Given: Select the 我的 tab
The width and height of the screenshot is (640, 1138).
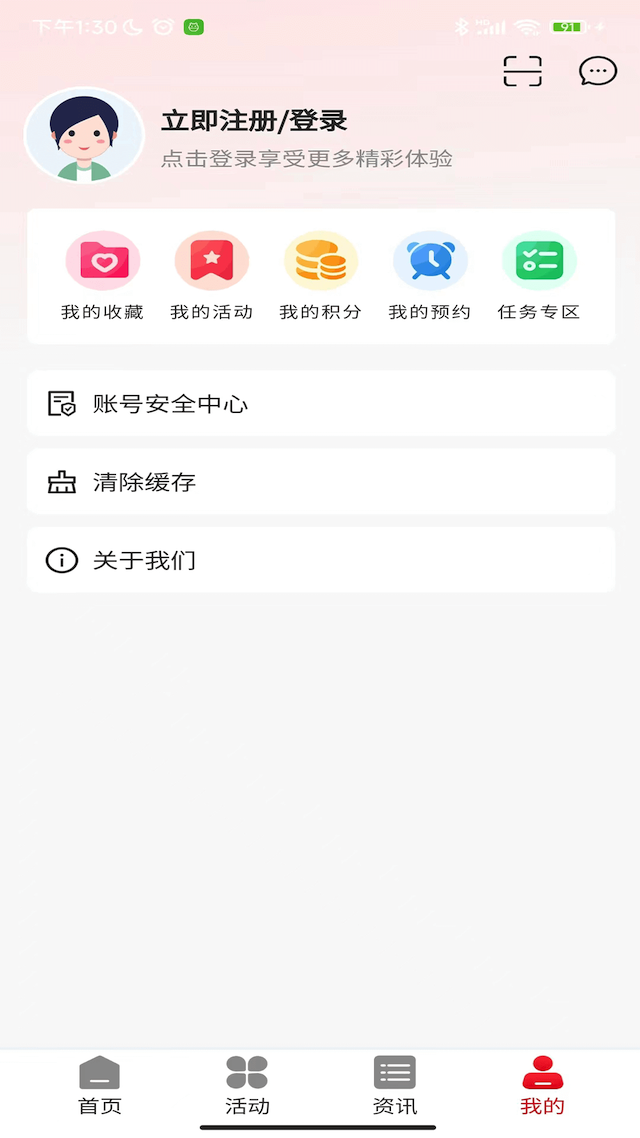Looking at the screenshot, I should coord(542,1085).
